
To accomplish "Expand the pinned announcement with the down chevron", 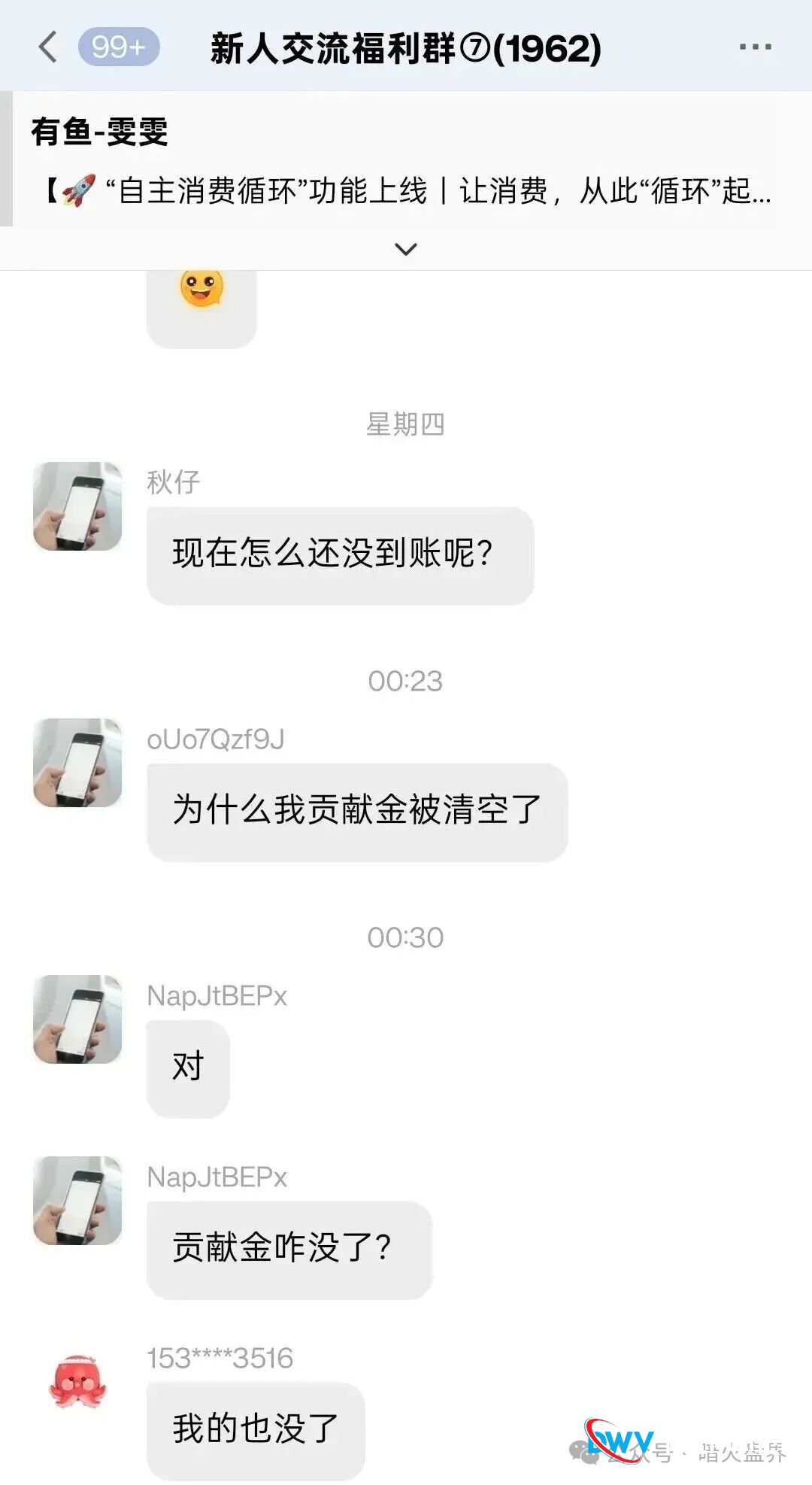I will pyautogui.click(x=405, y=248).
